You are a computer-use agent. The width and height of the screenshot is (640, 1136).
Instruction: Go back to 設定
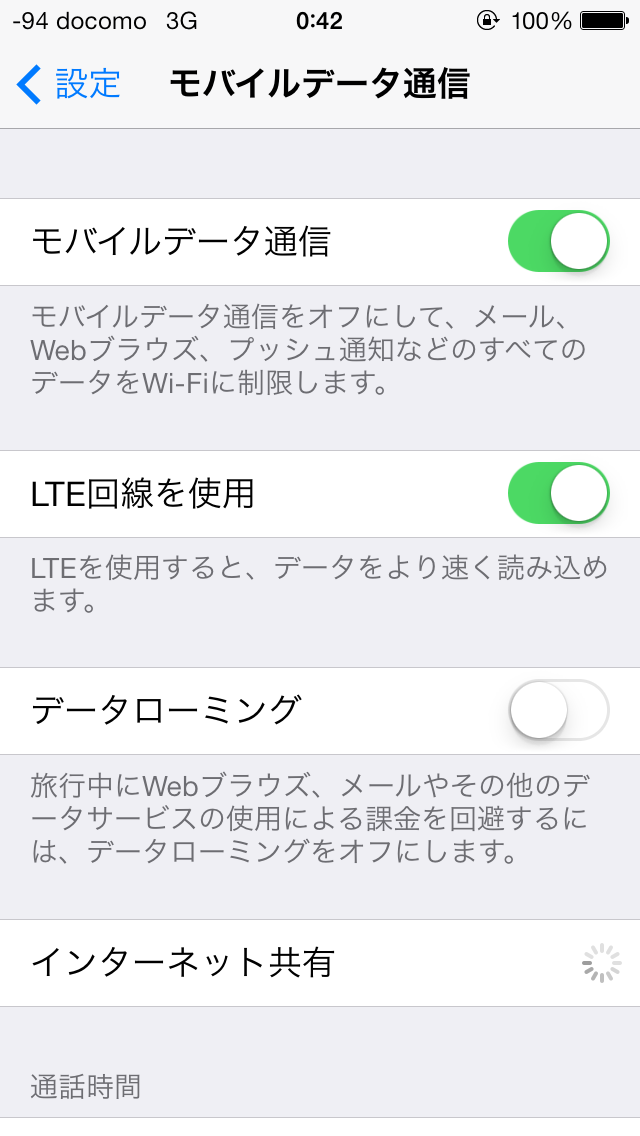coord(70,84)
